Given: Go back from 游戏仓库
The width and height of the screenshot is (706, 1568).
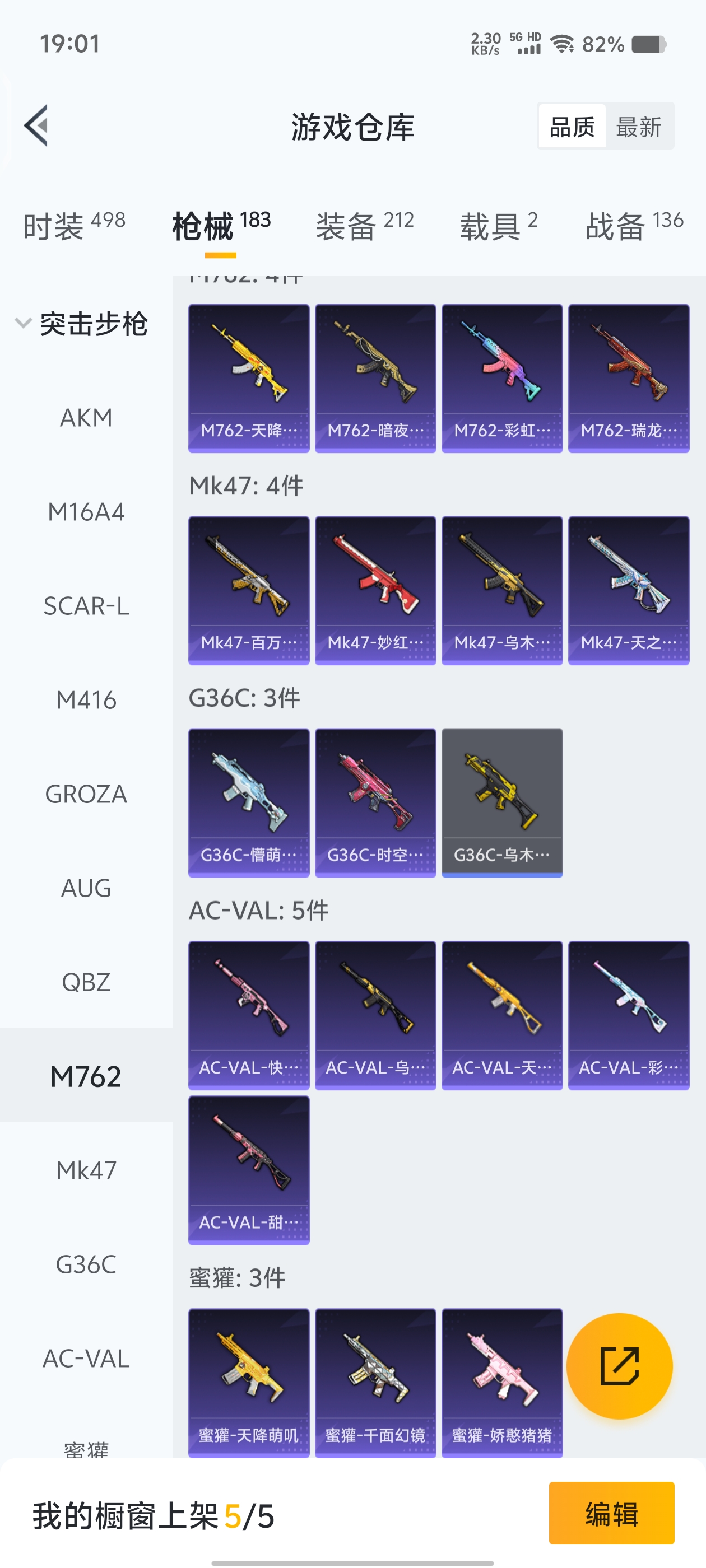Looking at the screenshot, I should click(36, 126).
